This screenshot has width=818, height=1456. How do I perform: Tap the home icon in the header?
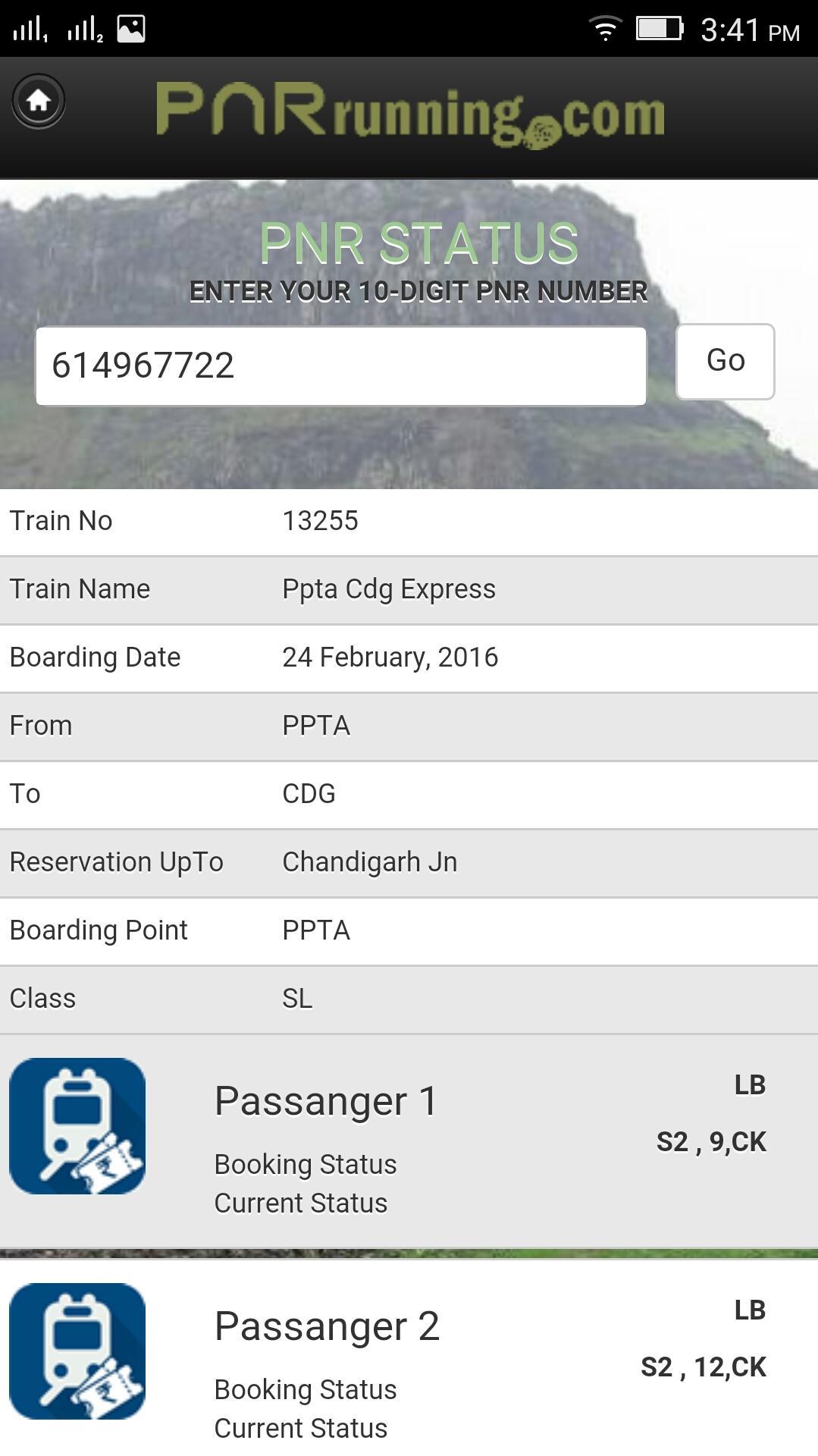[38, 101]
